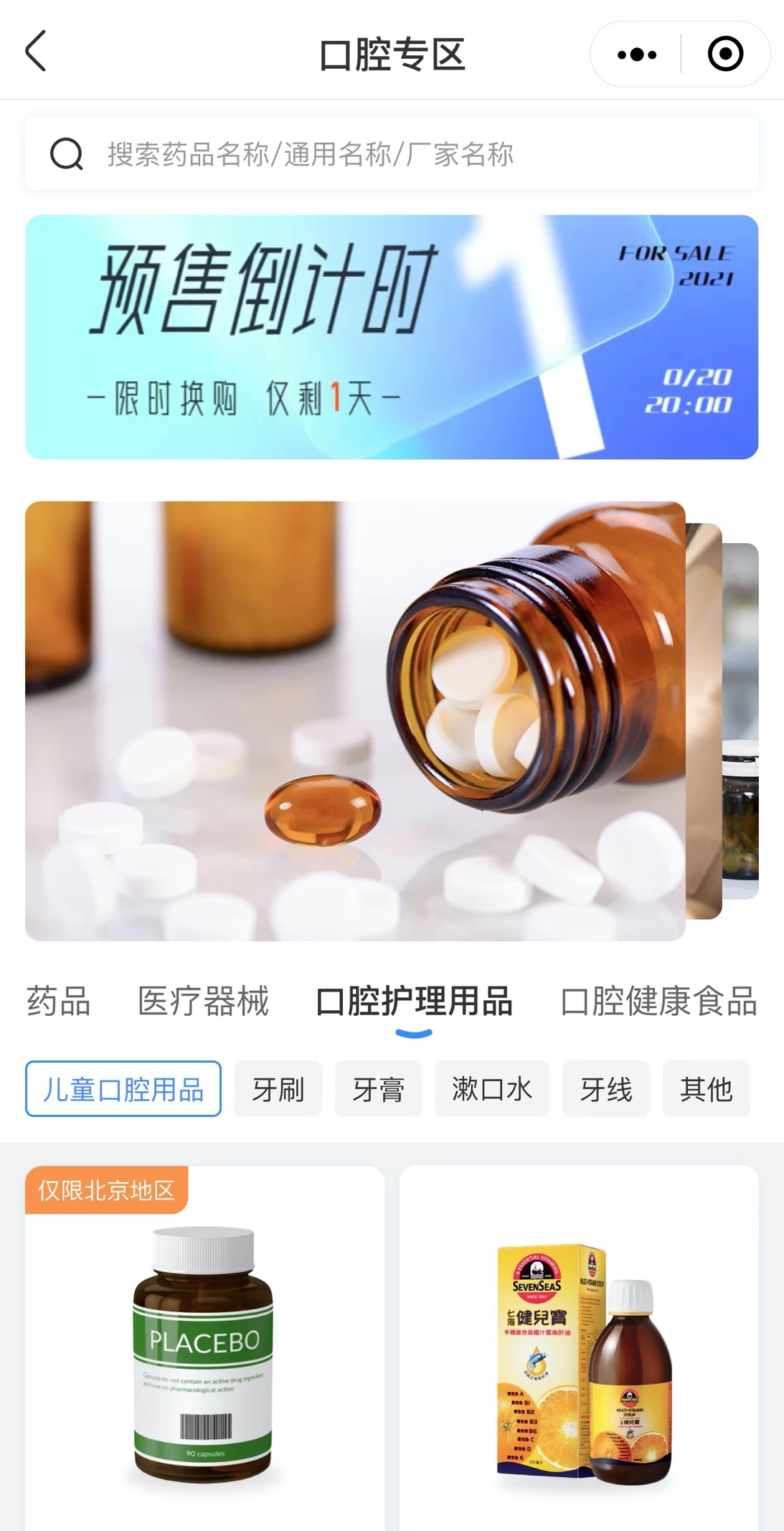Screen dimensions: 784x1531
Task: Select the 口腔护理用品 tab
Action: point(414,1002)
